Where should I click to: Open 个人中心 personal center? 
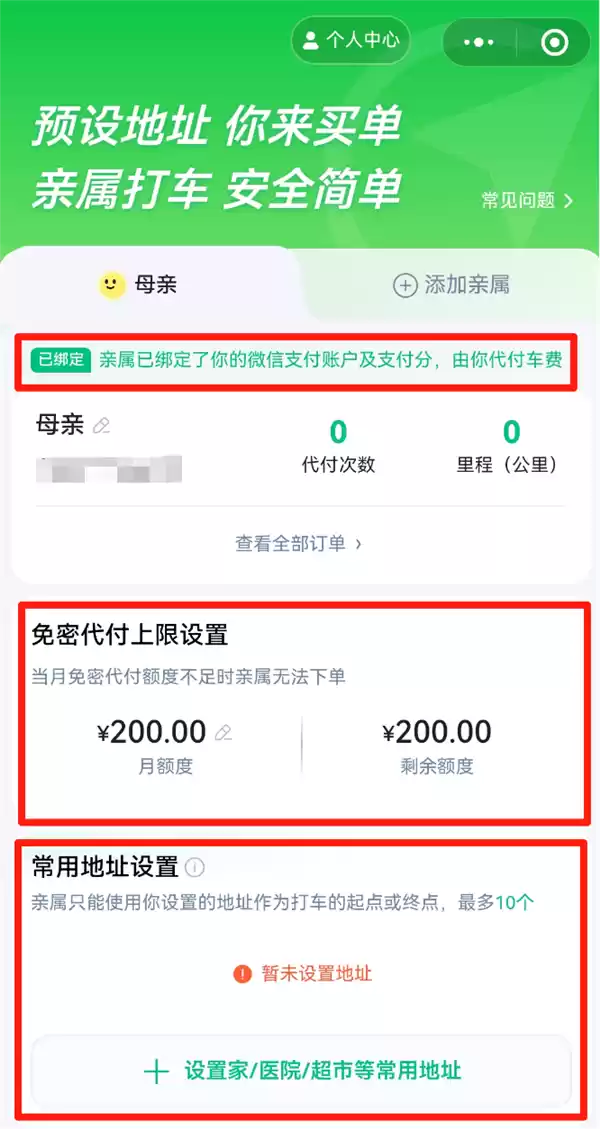point(350,40)
